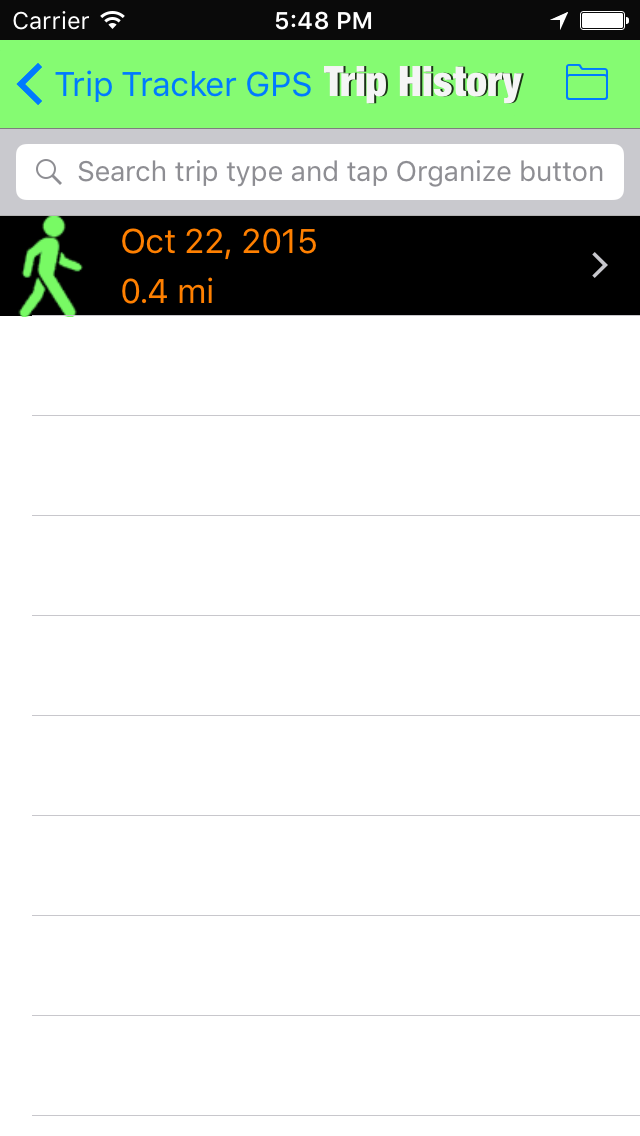Tap the trip type search field

320,172
